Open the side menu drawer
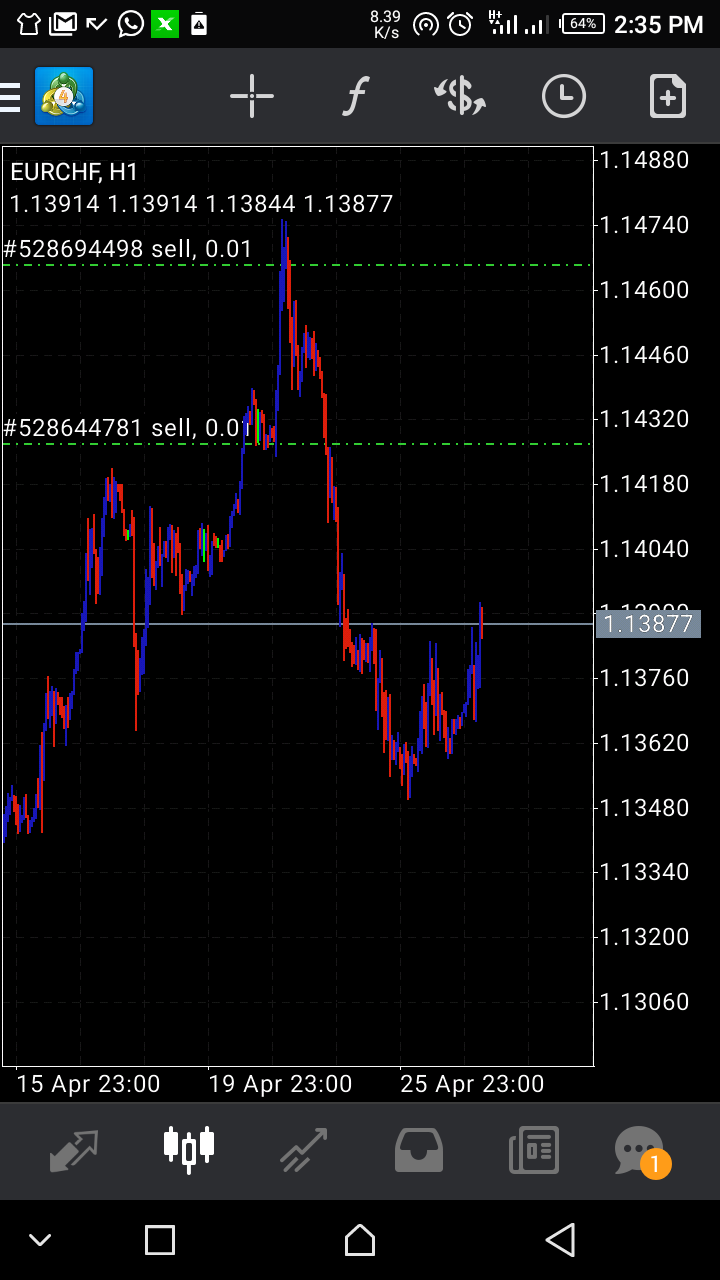The image size is (720, 1280). [x=10, y=97]
